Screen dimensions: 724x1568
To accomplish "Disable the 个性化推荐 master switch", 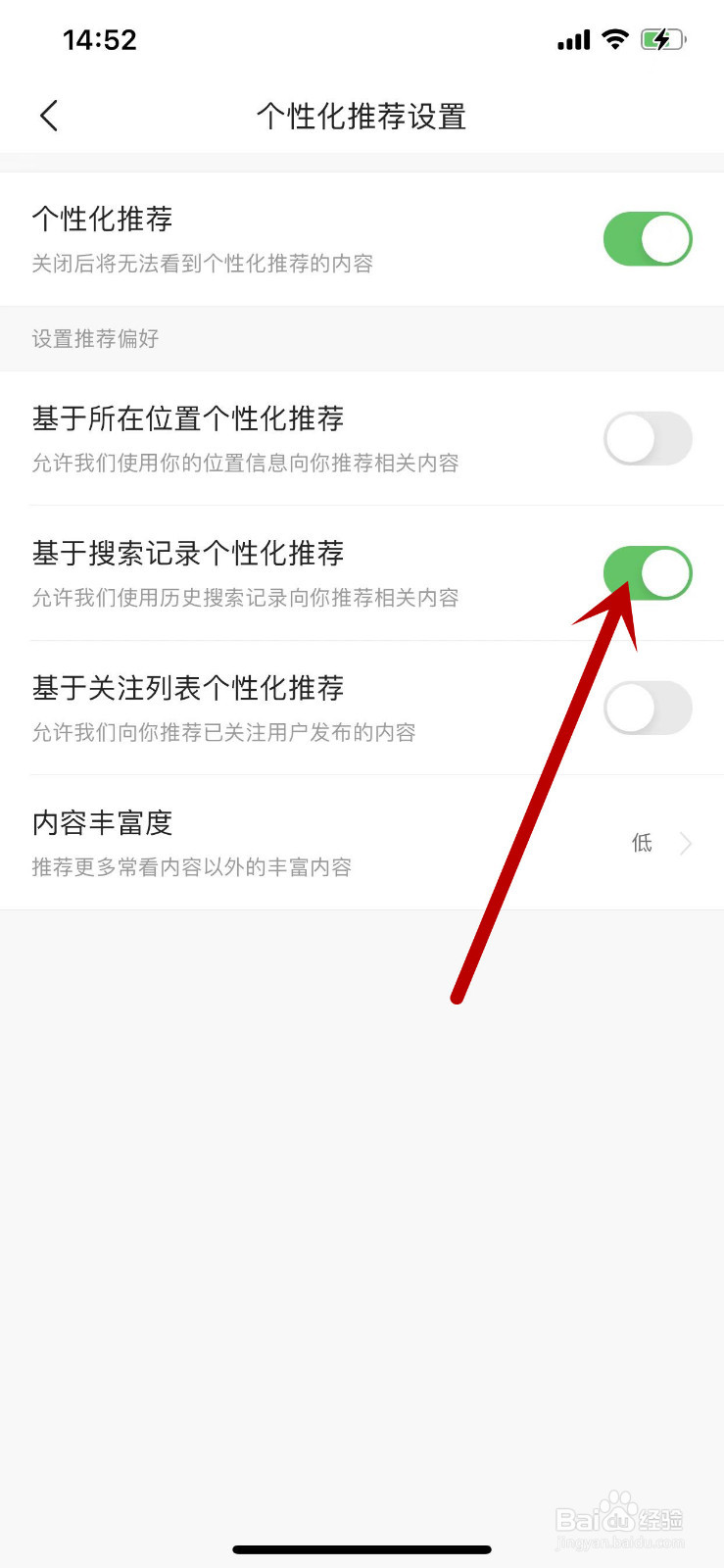I will click(x=647, y=238).
